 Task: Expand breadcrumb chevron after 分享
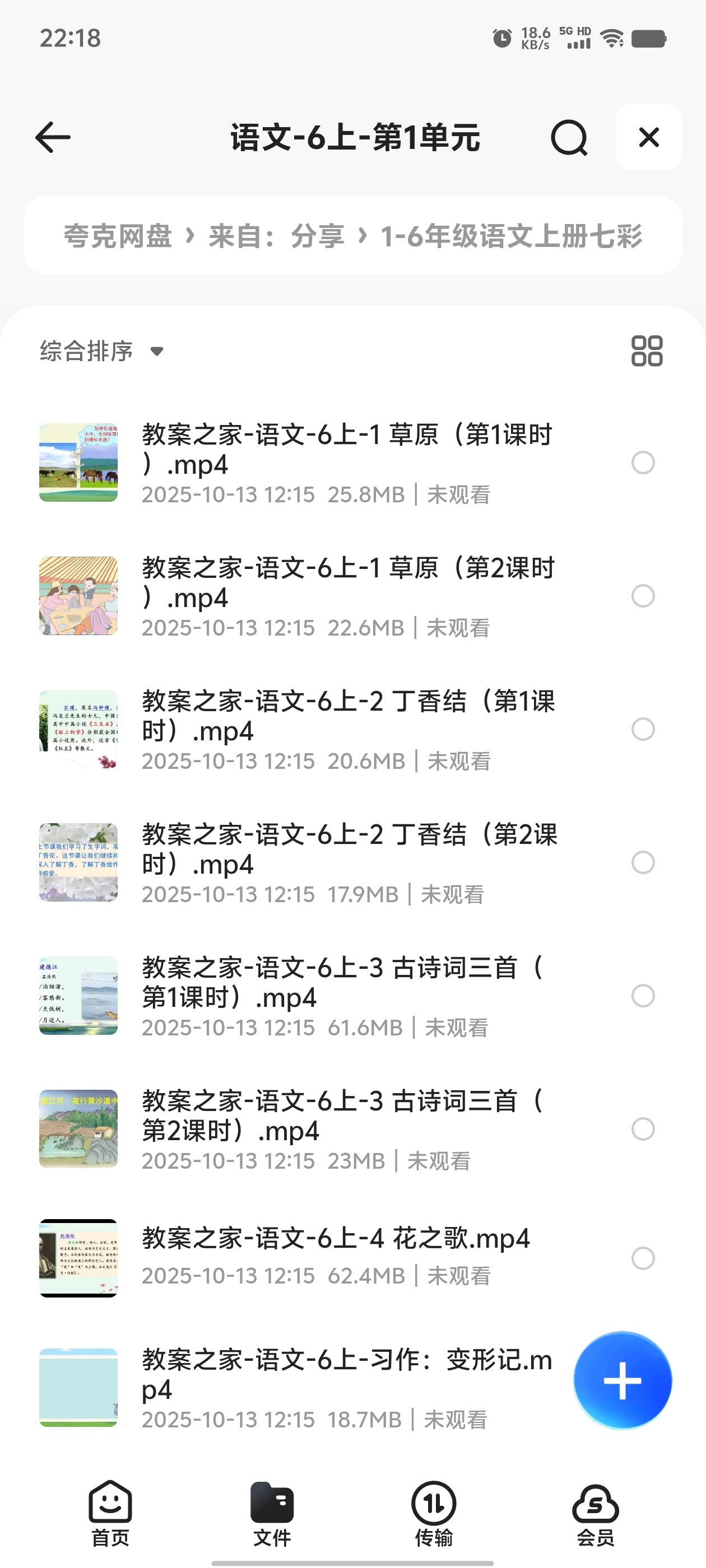pos(363,236)
